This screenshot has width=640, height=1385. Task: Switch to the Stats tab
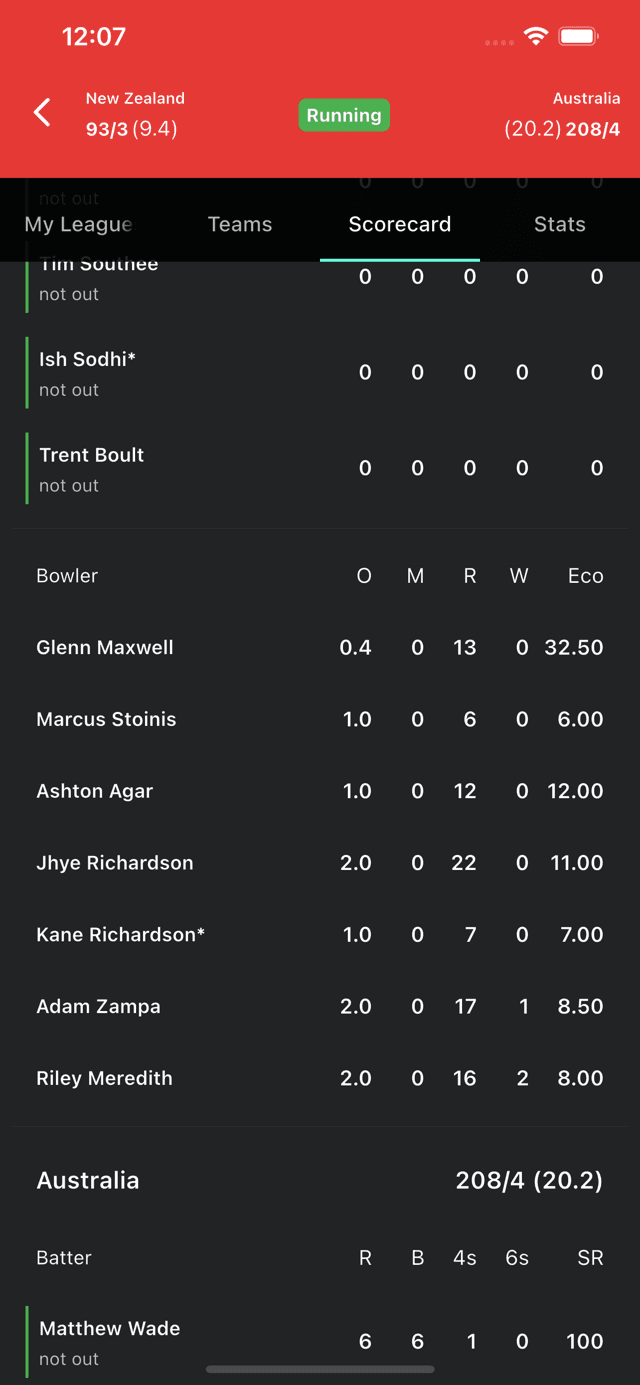pos(560,224)
